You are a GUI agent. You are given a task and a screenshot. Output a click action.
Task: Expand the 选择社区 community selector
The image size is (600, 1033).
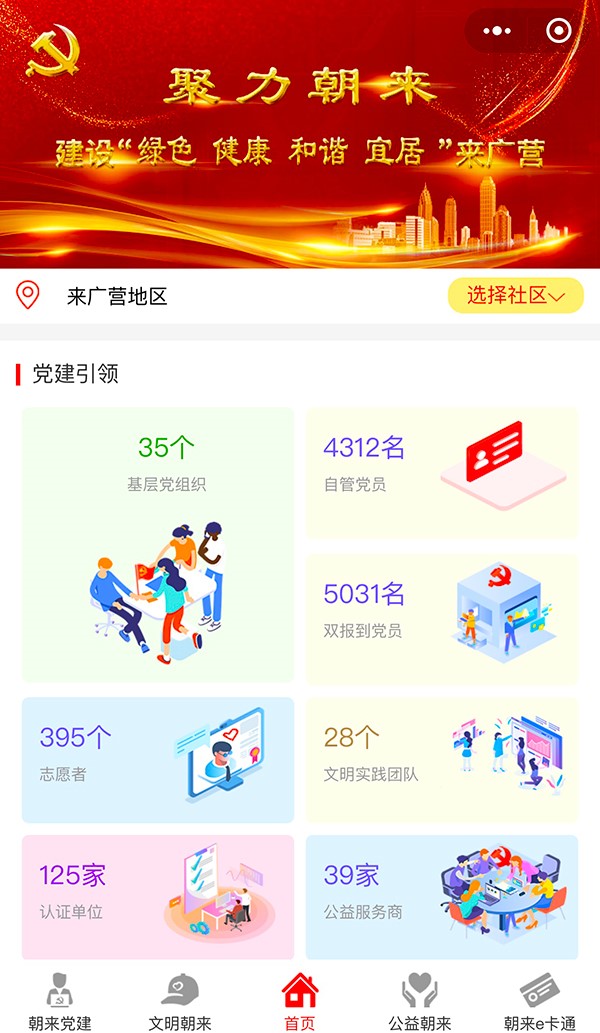pos(516,295)
